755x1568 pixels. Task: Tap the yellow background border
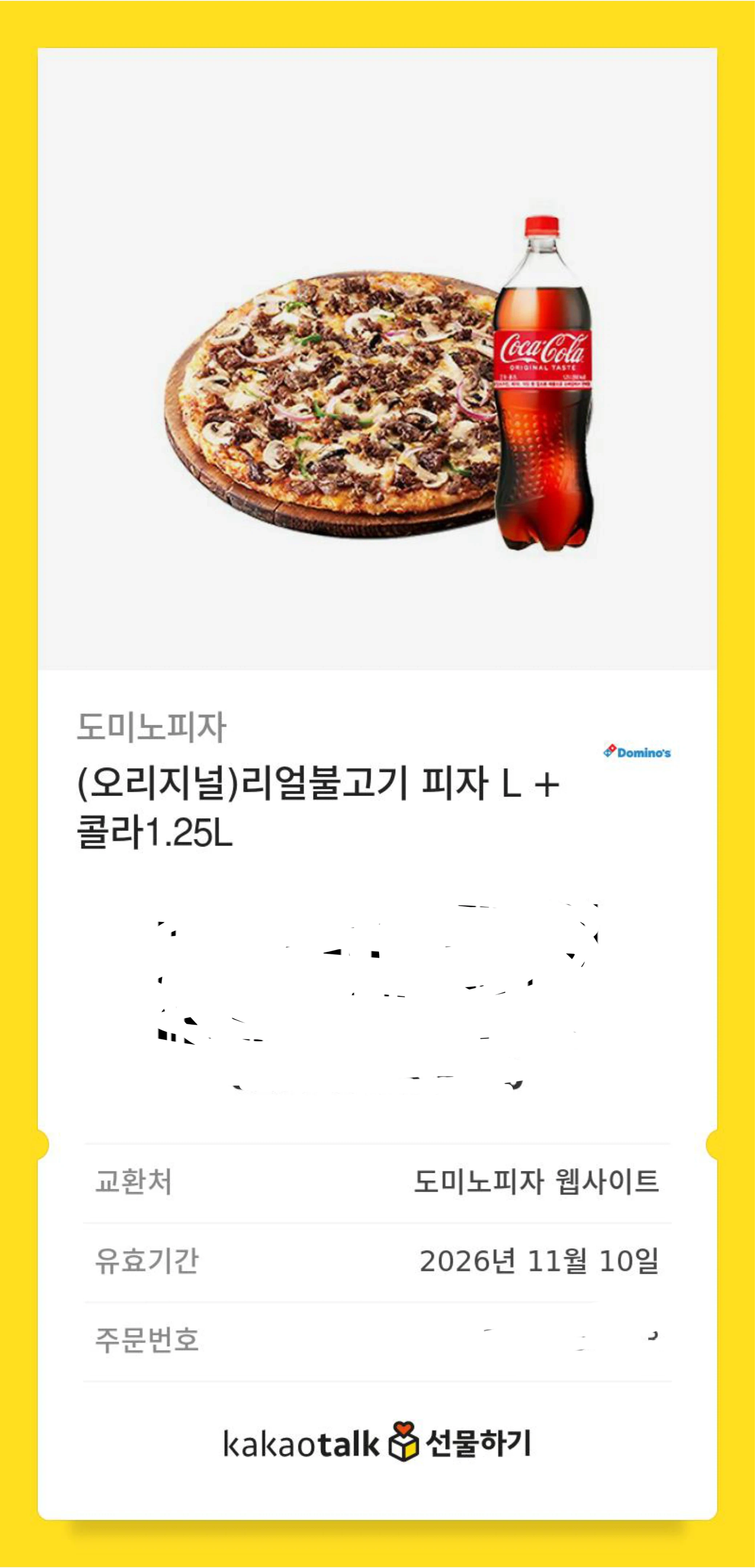(x=18, y=784)
